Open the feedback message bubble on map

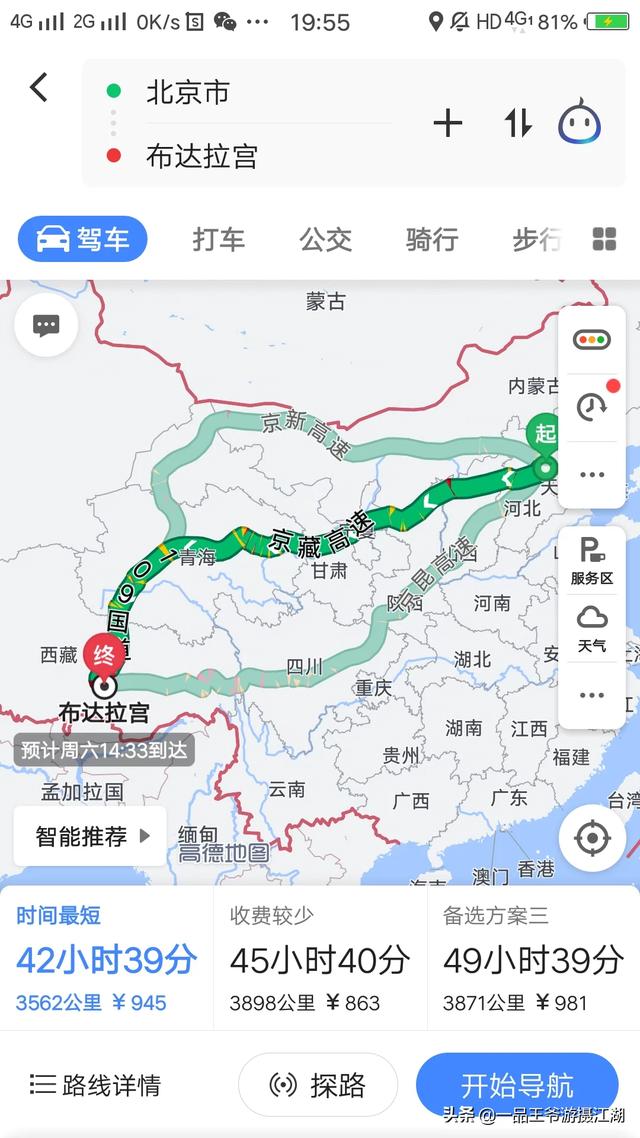[46, 326]
